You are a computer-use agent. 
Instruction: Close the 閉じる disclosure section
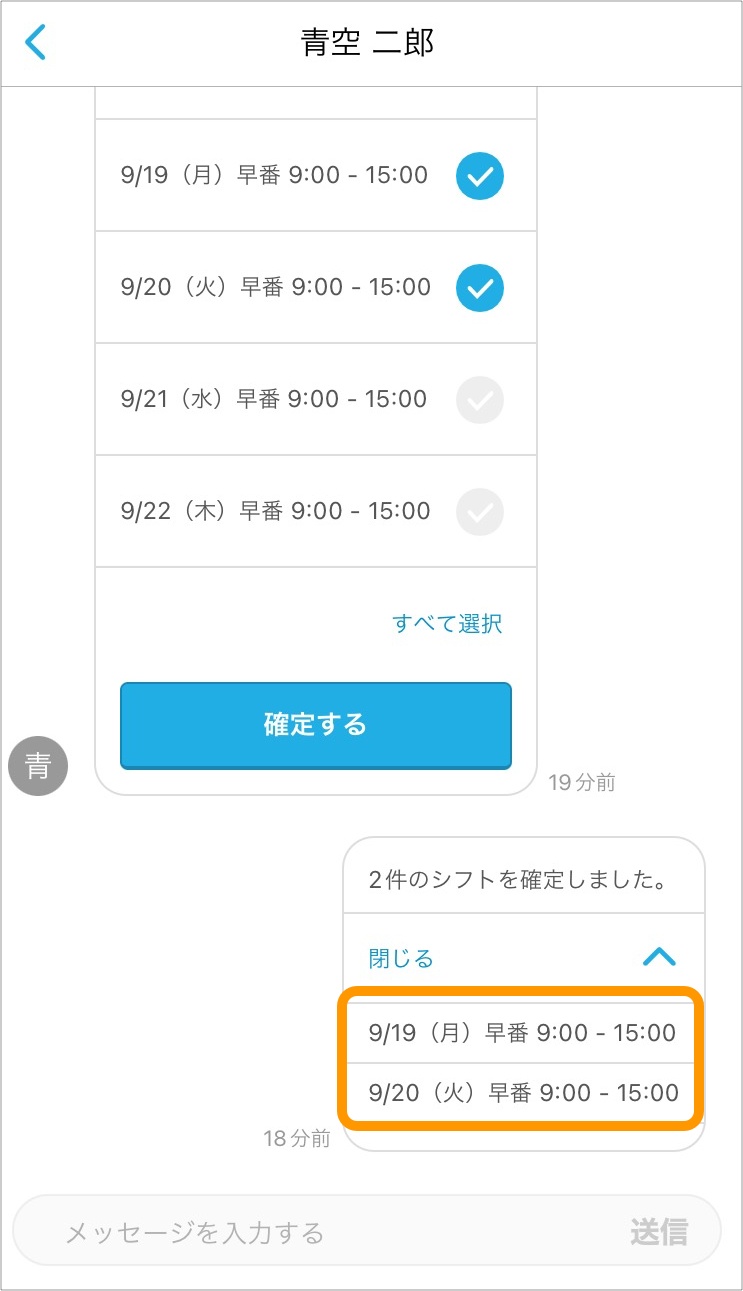[402, 956]
